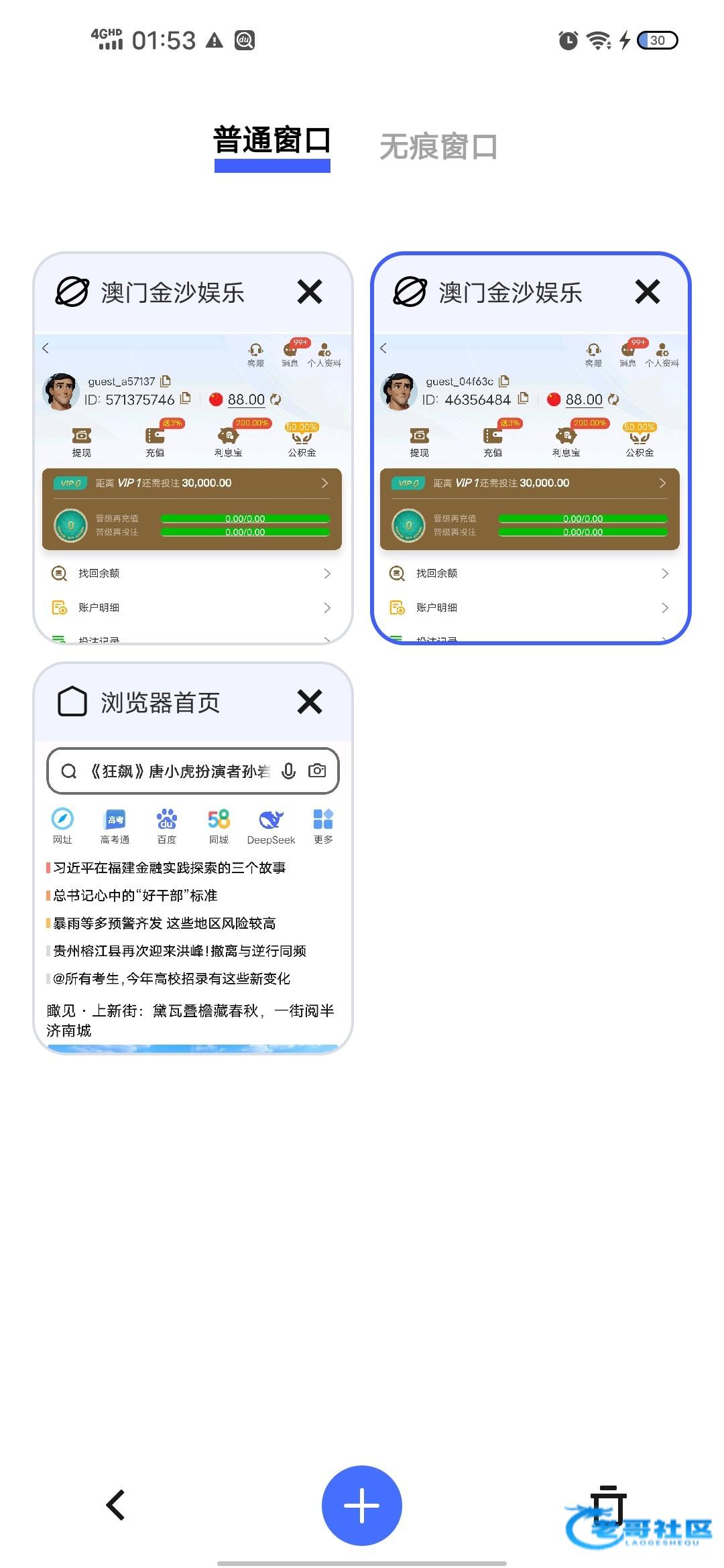Open the guest_04f63c 澳门金沙娱乐 tab
Image resolution: width=724 pixels, height=1568 pixels.
(530, 489)
